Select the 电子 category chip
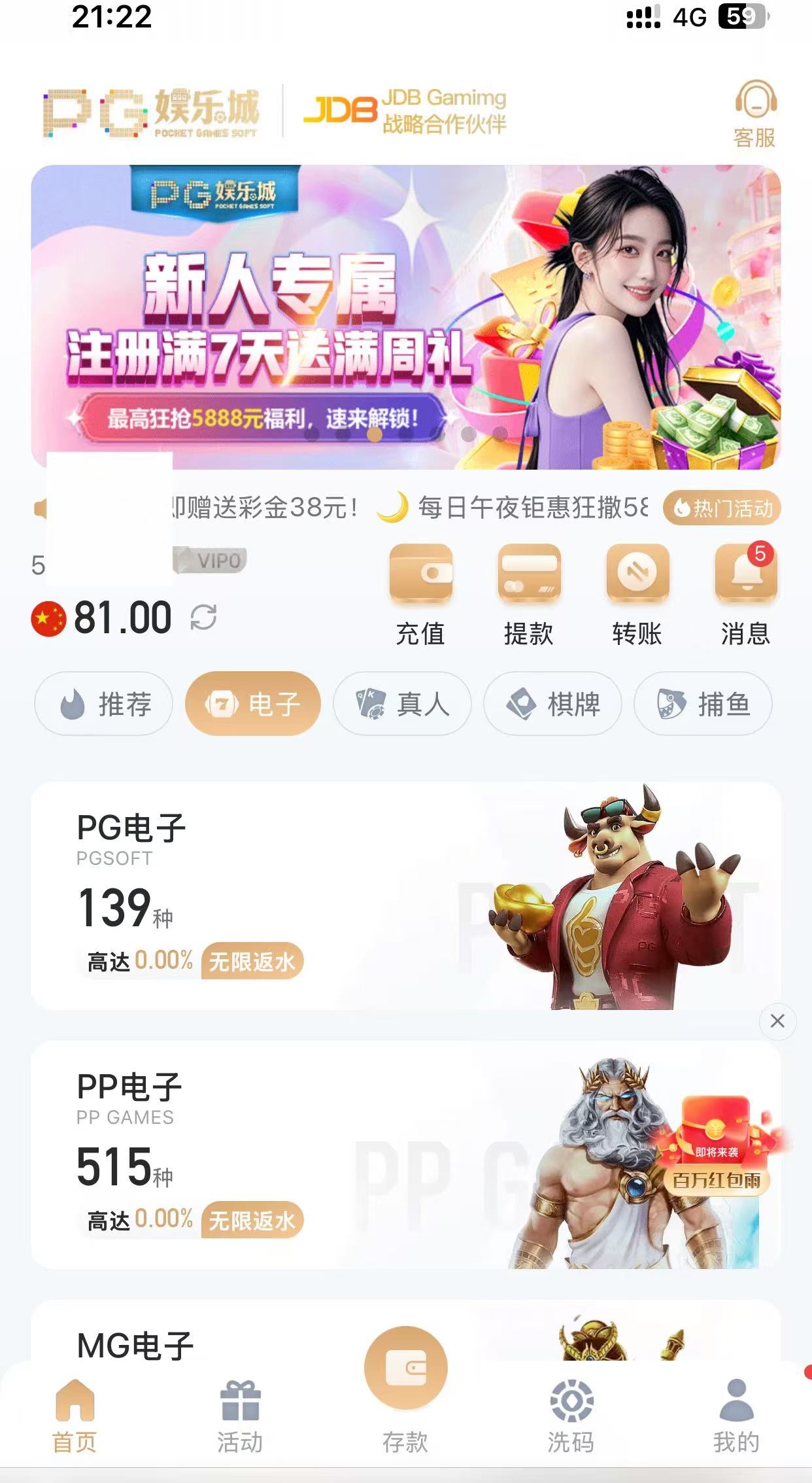 tap(253, 704)
